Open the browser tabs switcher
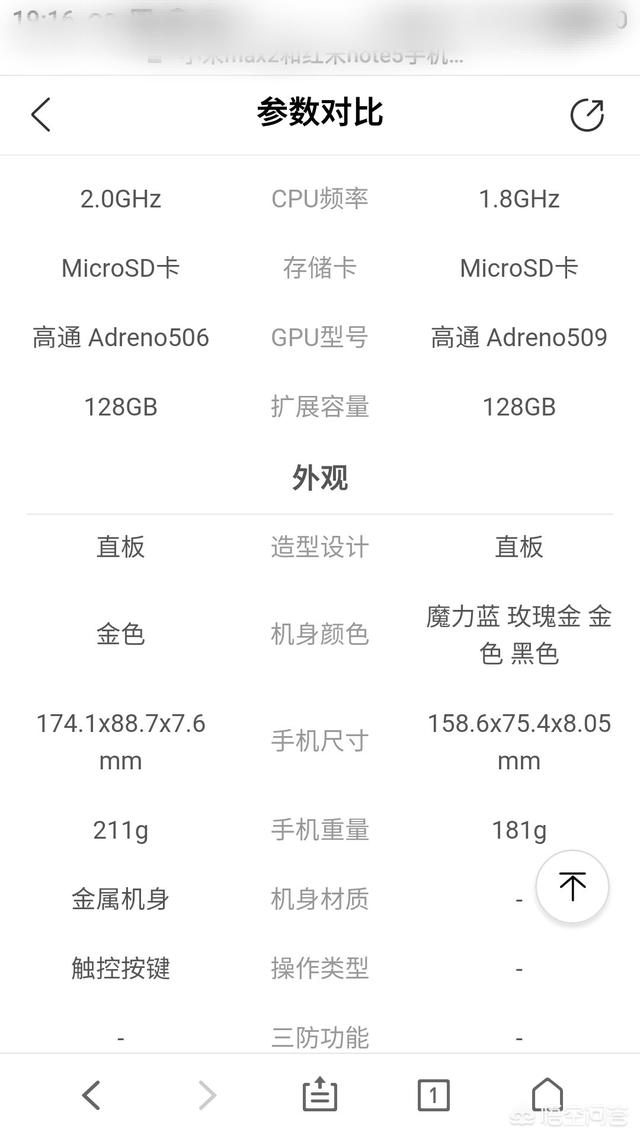 pos(433,1096)
